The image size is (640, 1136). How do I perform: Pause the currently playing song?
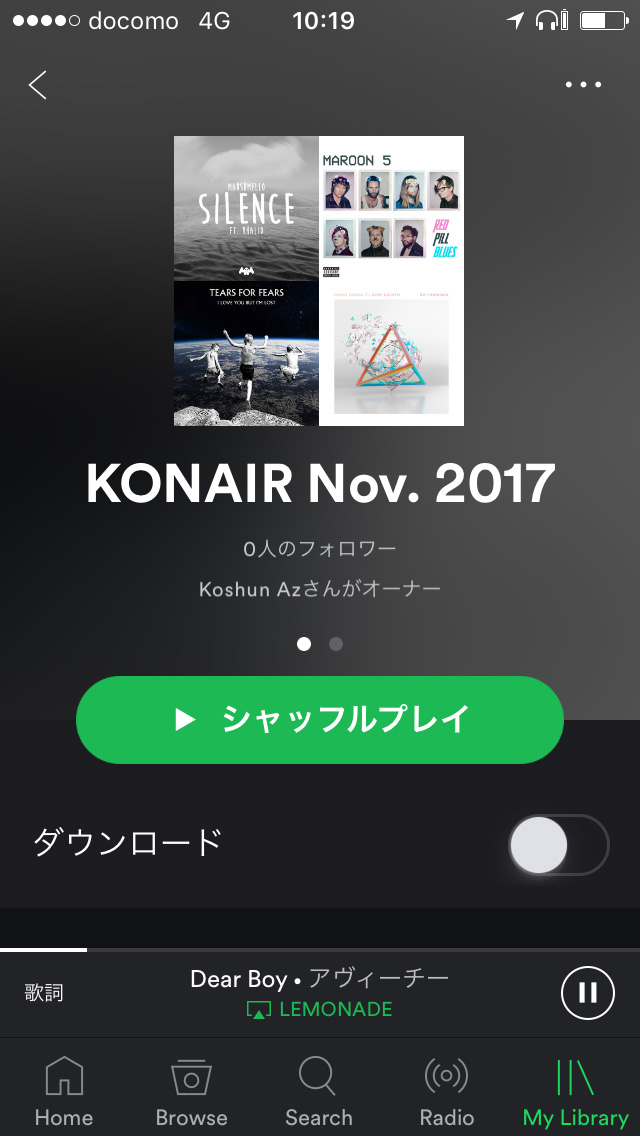587,992
